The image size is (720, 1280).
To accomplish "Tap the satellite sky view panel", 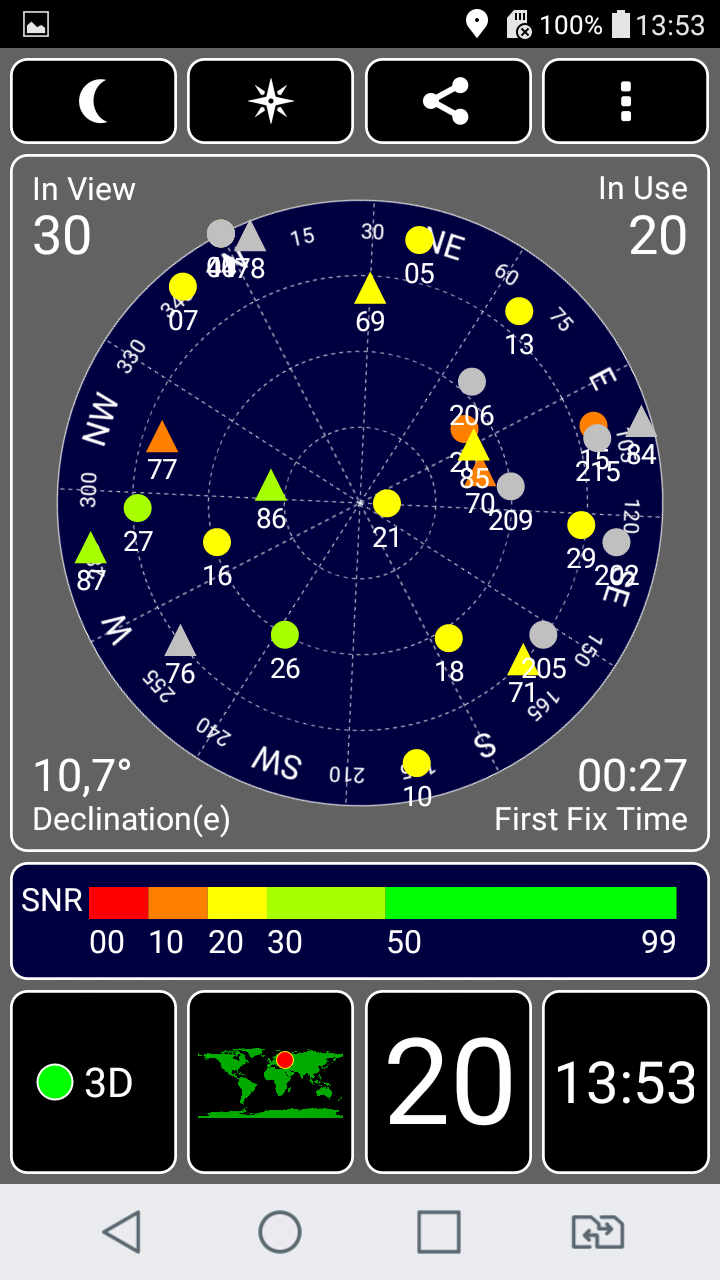I will coord(360,503).
